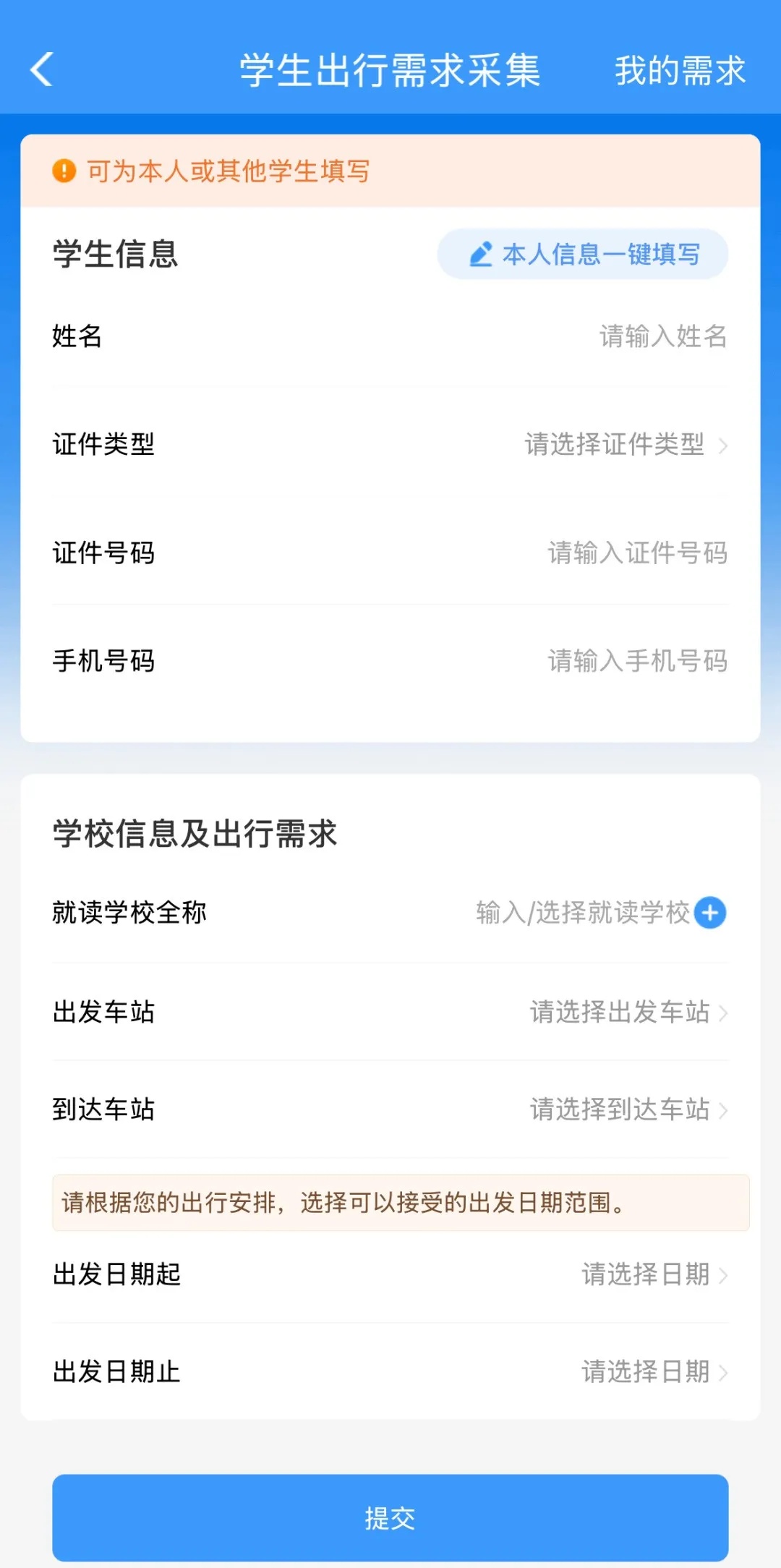Click the chevron beside 出发日期止

click(x=725, y=1372)
